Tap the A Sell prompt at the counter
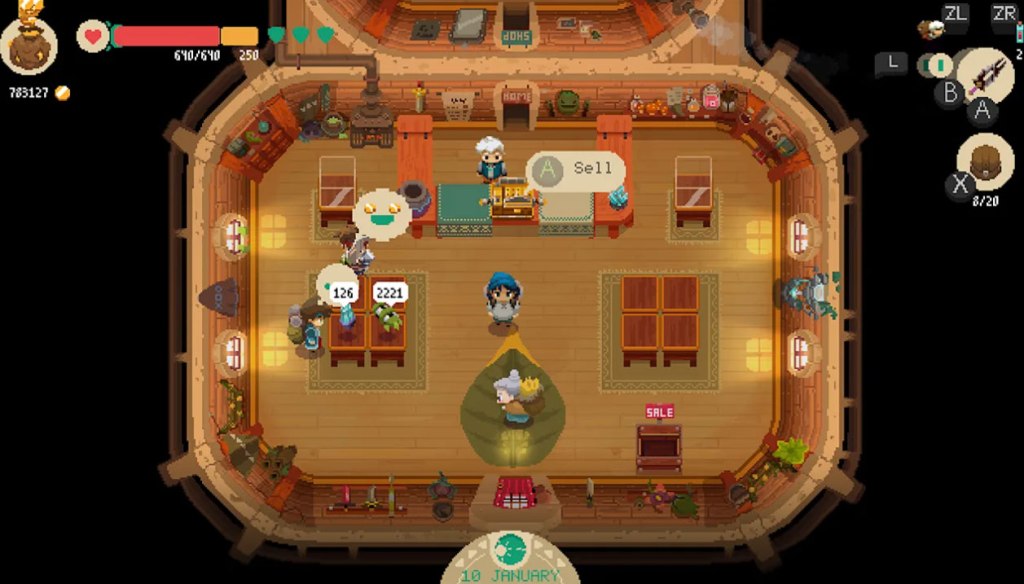1024x584 pixels. 576,170
